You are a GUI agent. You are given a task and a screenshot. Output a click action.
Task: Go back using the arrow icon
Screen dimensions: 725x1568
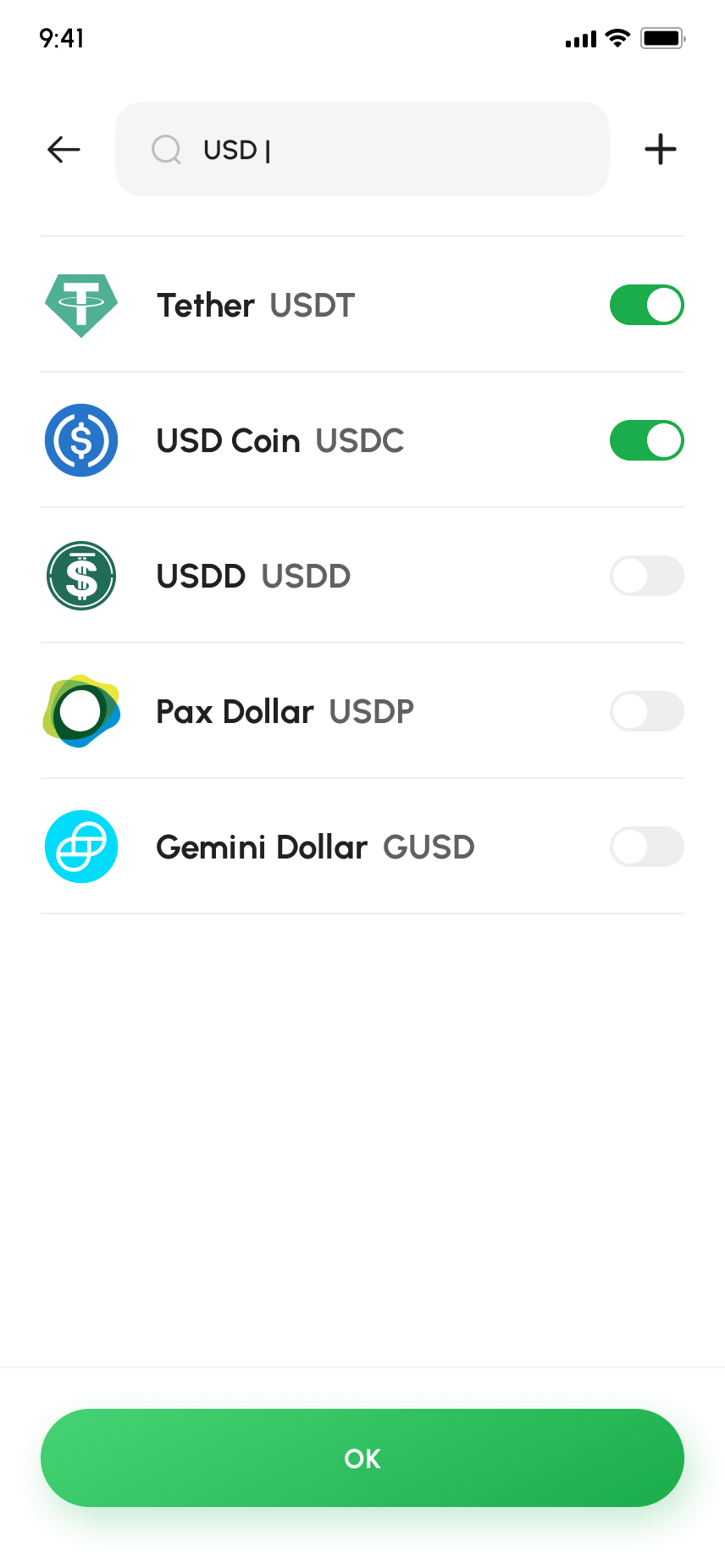64,150
